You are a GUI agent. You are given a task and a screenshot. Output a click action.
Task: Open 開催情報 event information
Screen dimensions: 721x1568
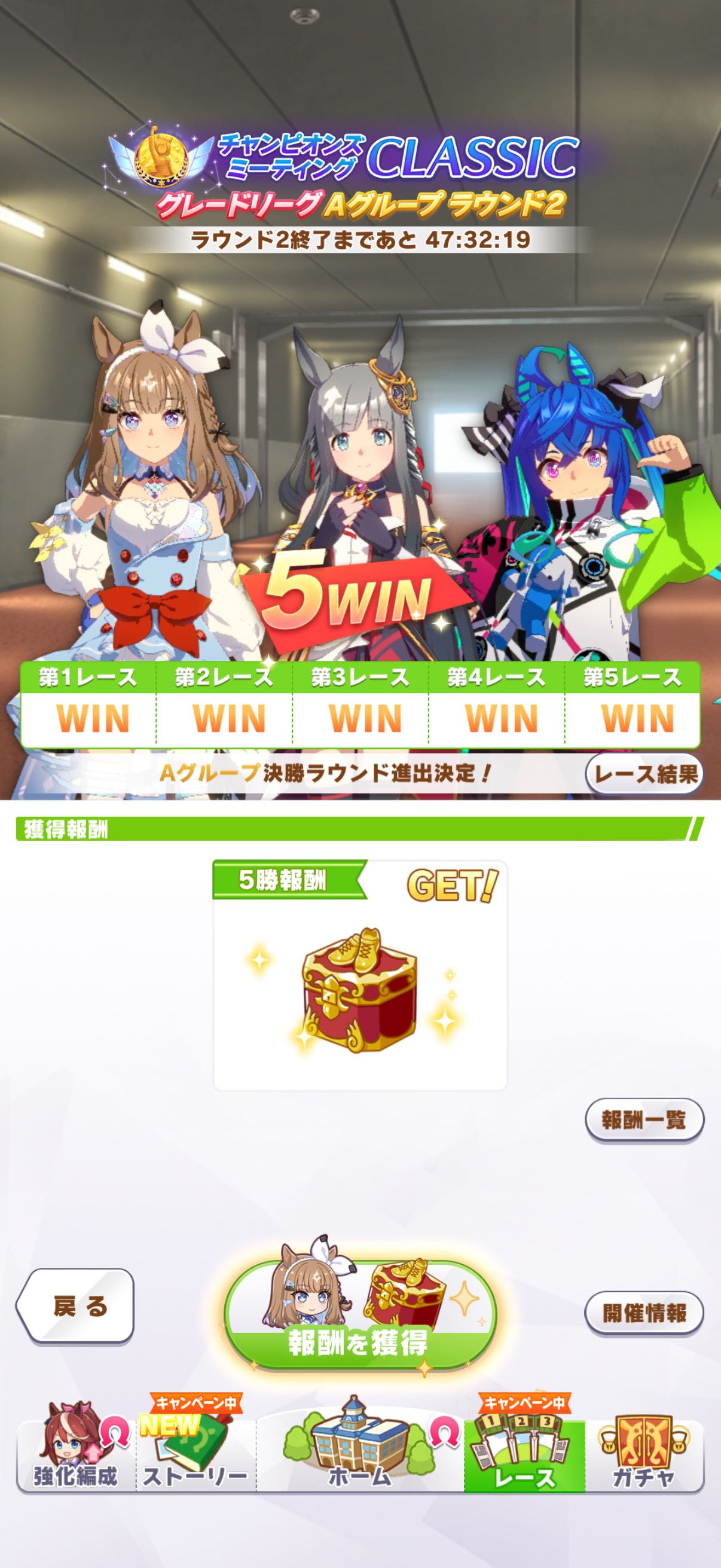tap(644, 1312)
